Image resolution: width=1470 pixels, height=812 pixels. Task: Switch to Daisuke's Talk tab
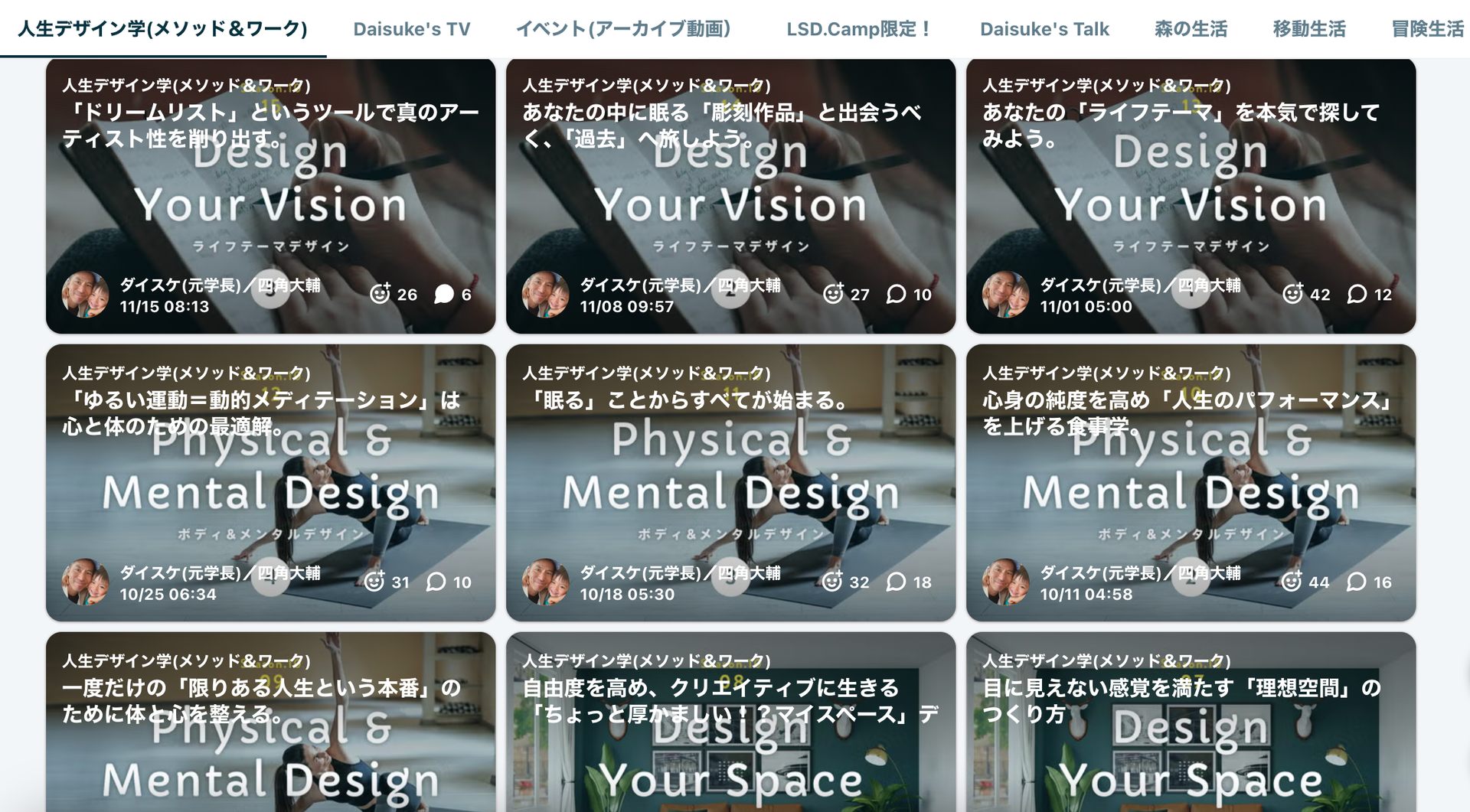[x=1044, y=29]
